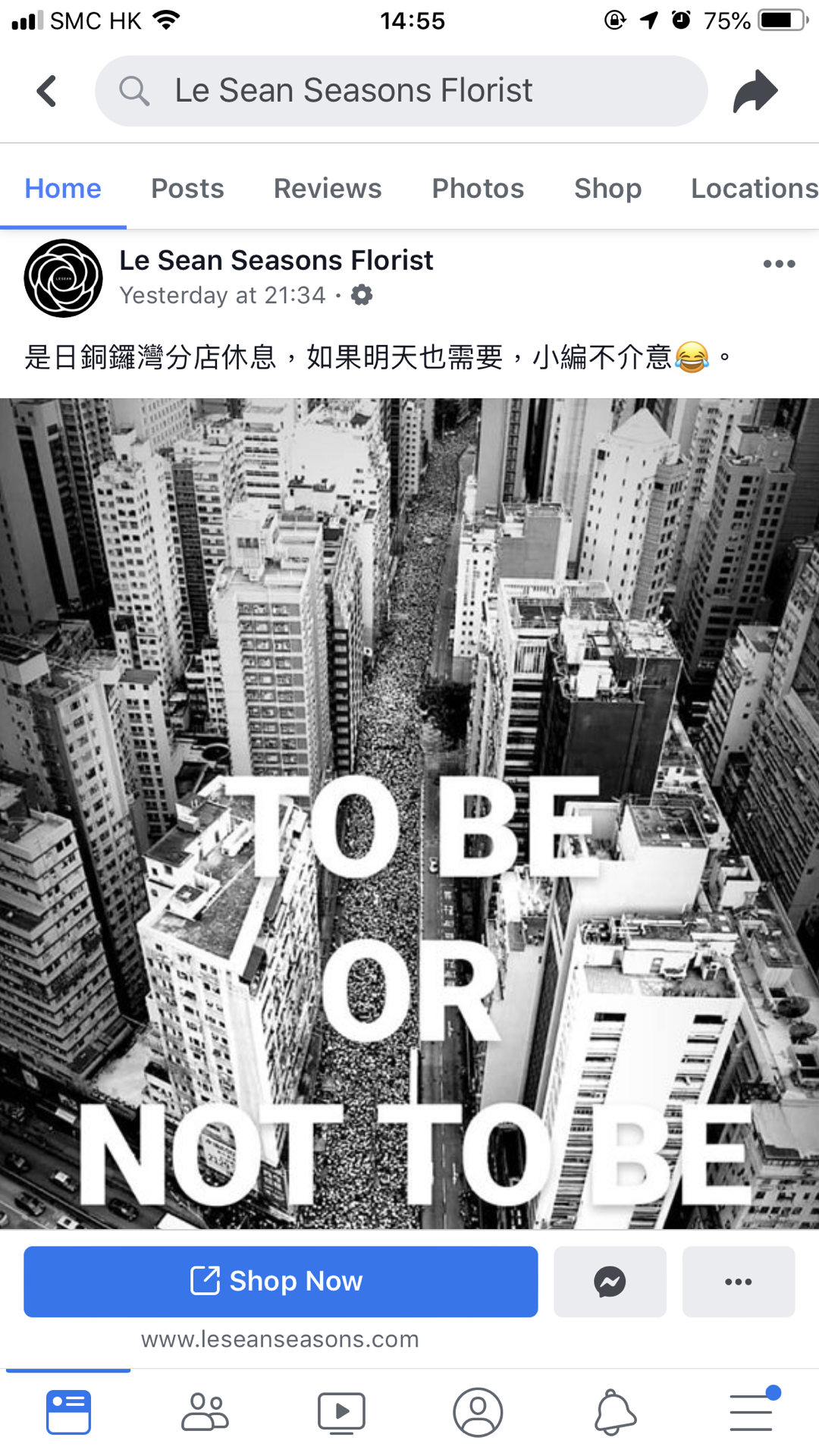Open the Watch video tab
819x1456 pixels.
[x=341, y=1412]
